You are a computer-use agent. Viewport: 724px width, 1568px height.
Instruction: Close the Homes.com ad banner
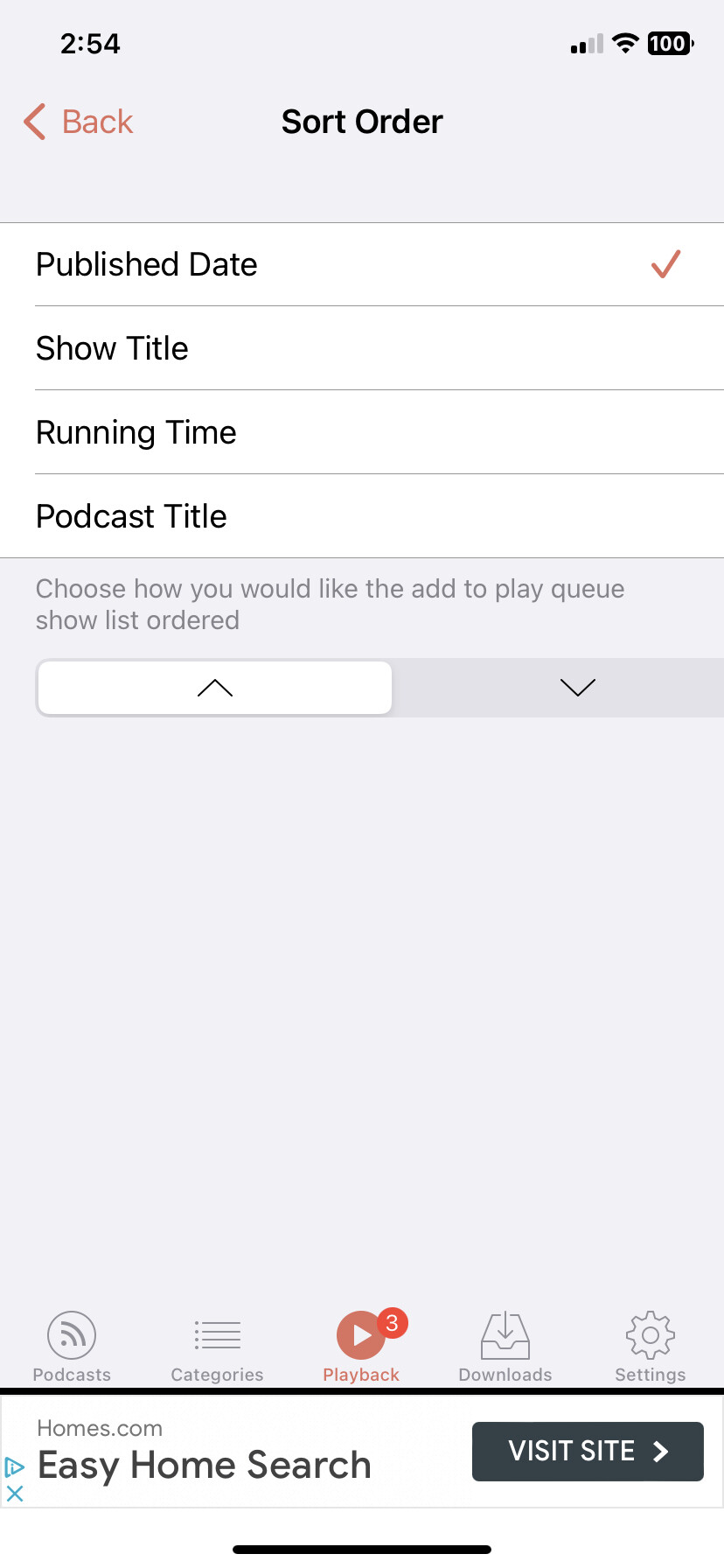click(15, 1494)
